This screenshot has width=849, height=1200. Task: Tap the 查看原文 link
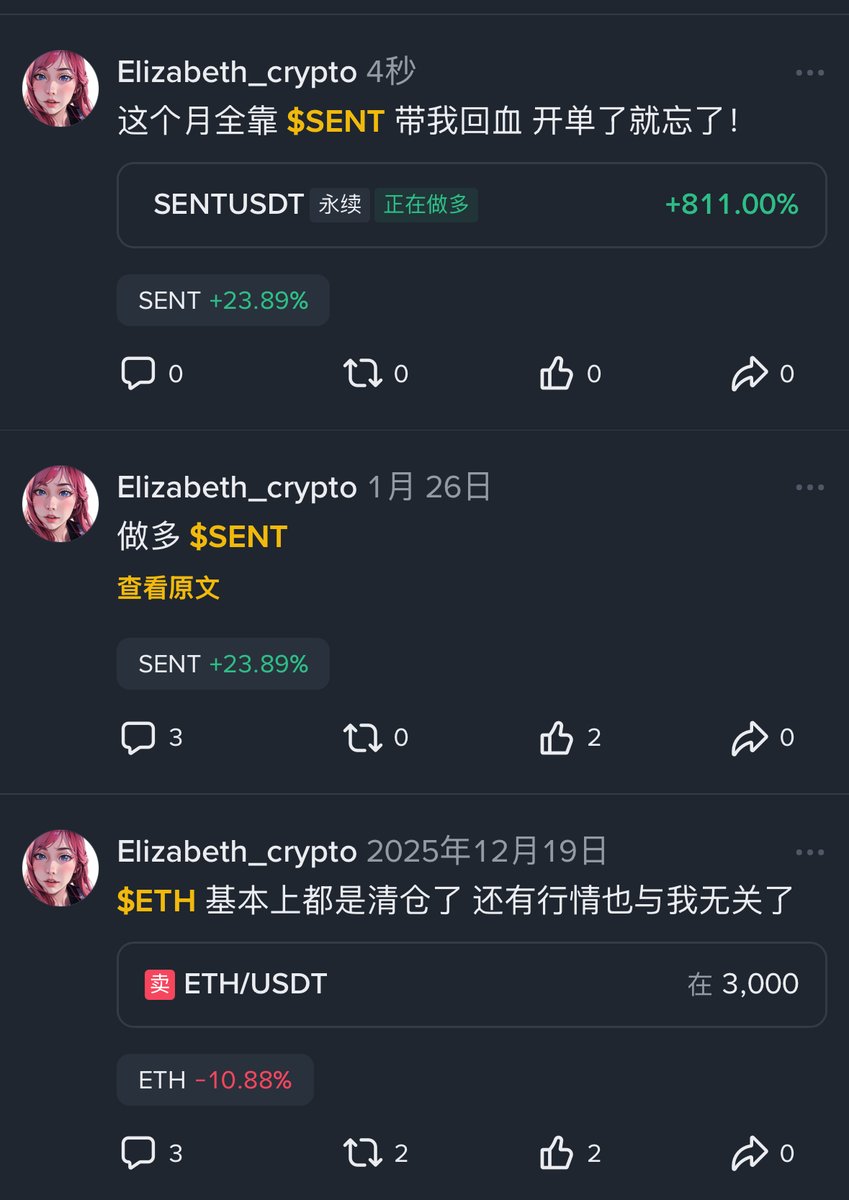(x=168, y=588)
